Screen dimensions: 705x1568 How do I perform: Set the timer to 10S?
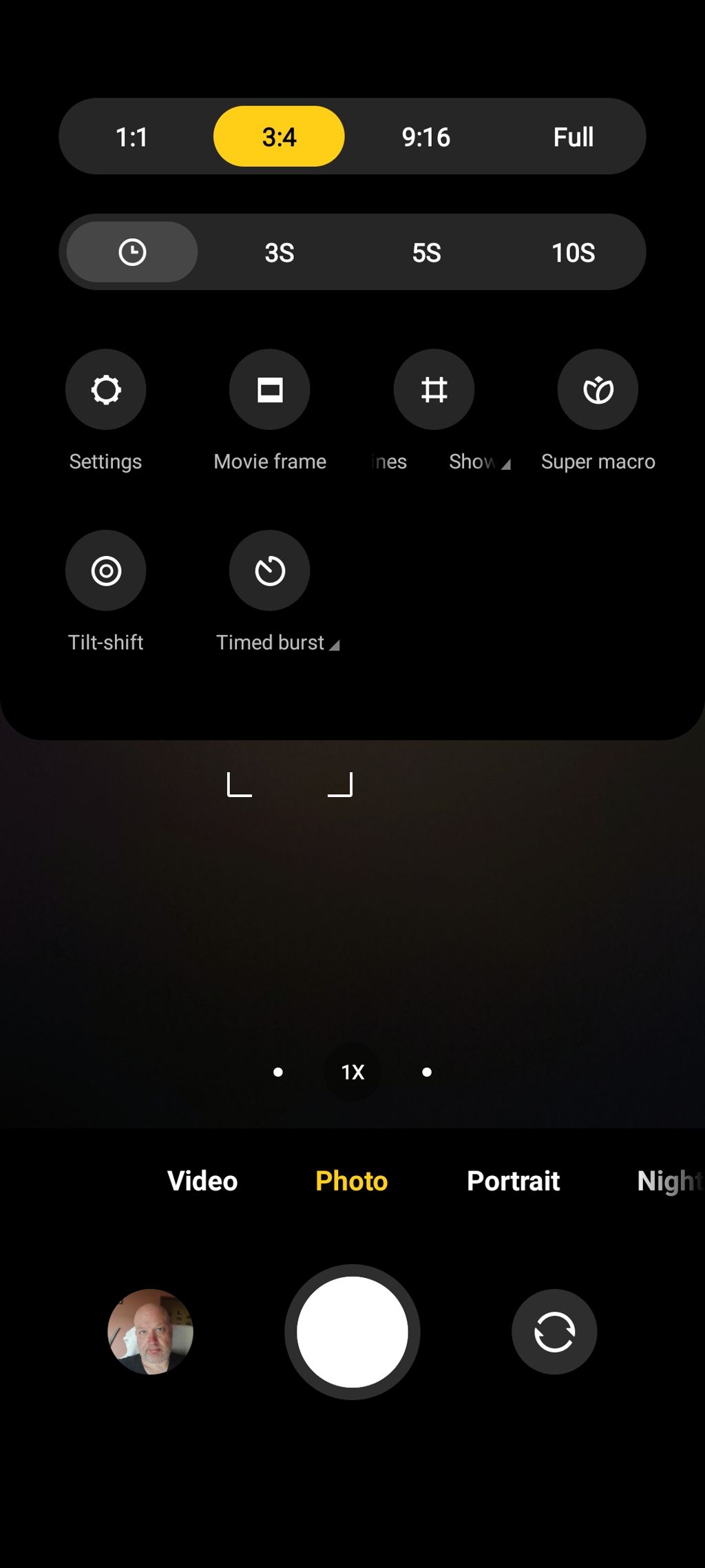tap(573, 252)
